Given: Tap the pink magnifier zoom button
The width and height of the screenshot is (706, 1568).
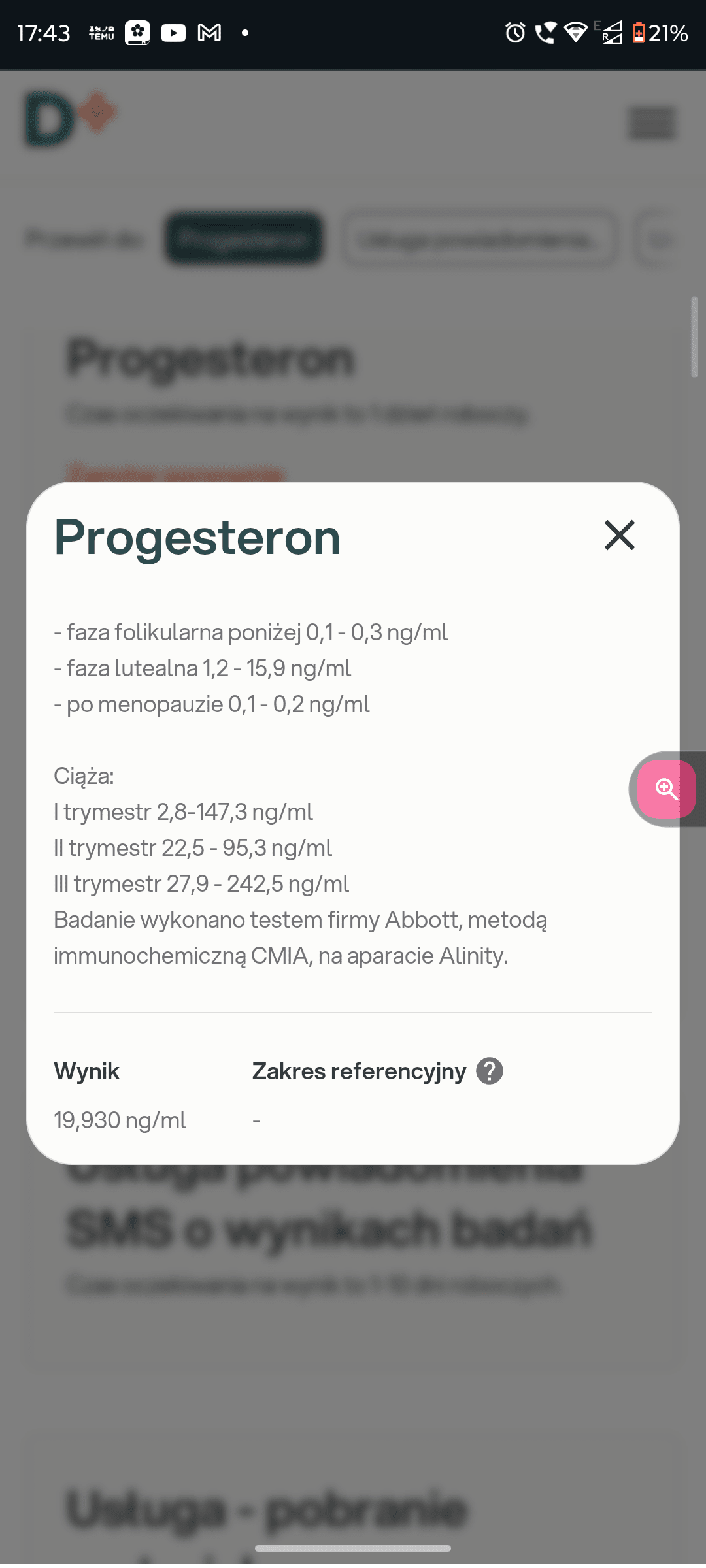Looking at the screenshot, I should pos(666,789).
